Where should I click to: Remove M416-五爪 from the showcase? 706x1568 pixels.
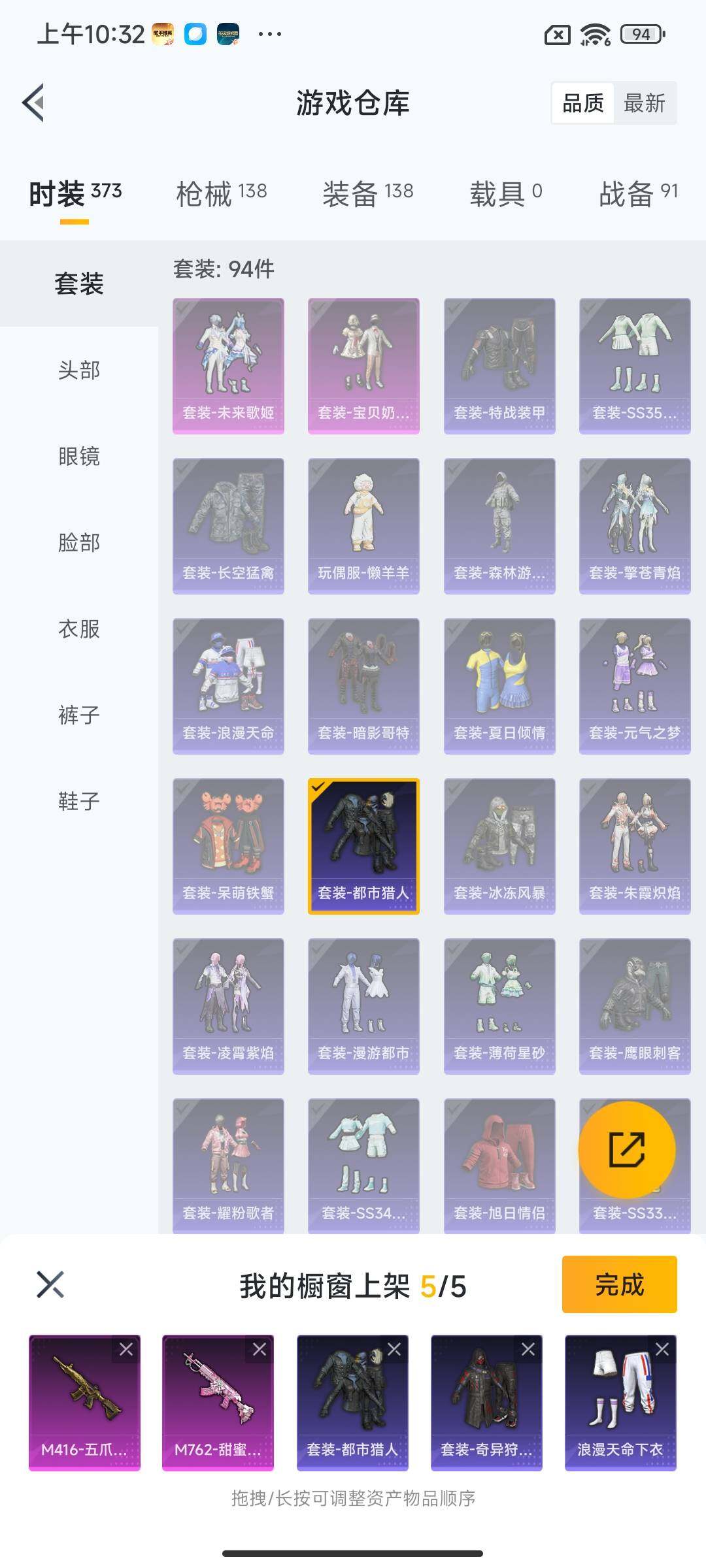coord(126,1349)
